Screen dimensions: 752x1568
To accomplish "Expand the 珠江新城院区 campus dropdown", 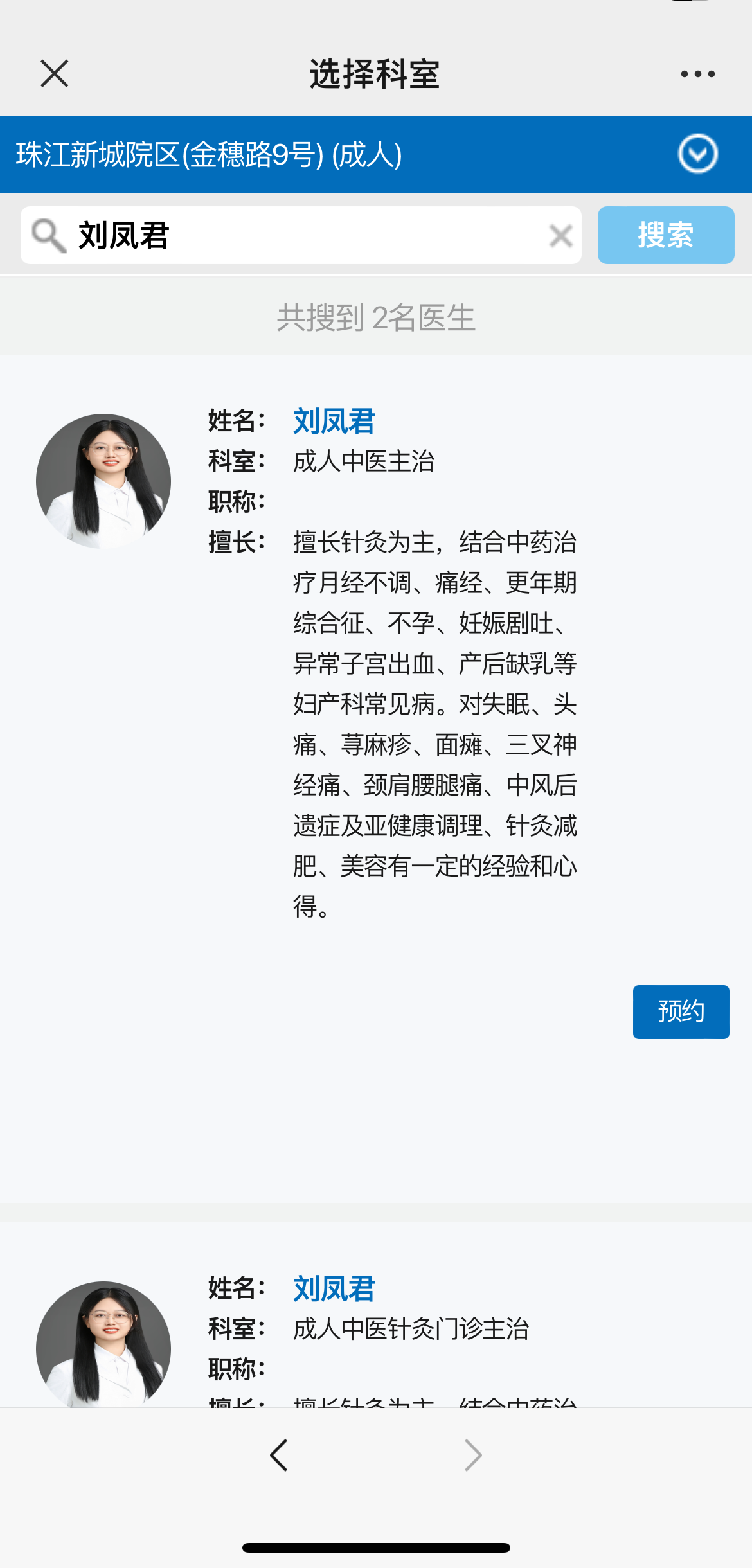I will click(697, 154).
